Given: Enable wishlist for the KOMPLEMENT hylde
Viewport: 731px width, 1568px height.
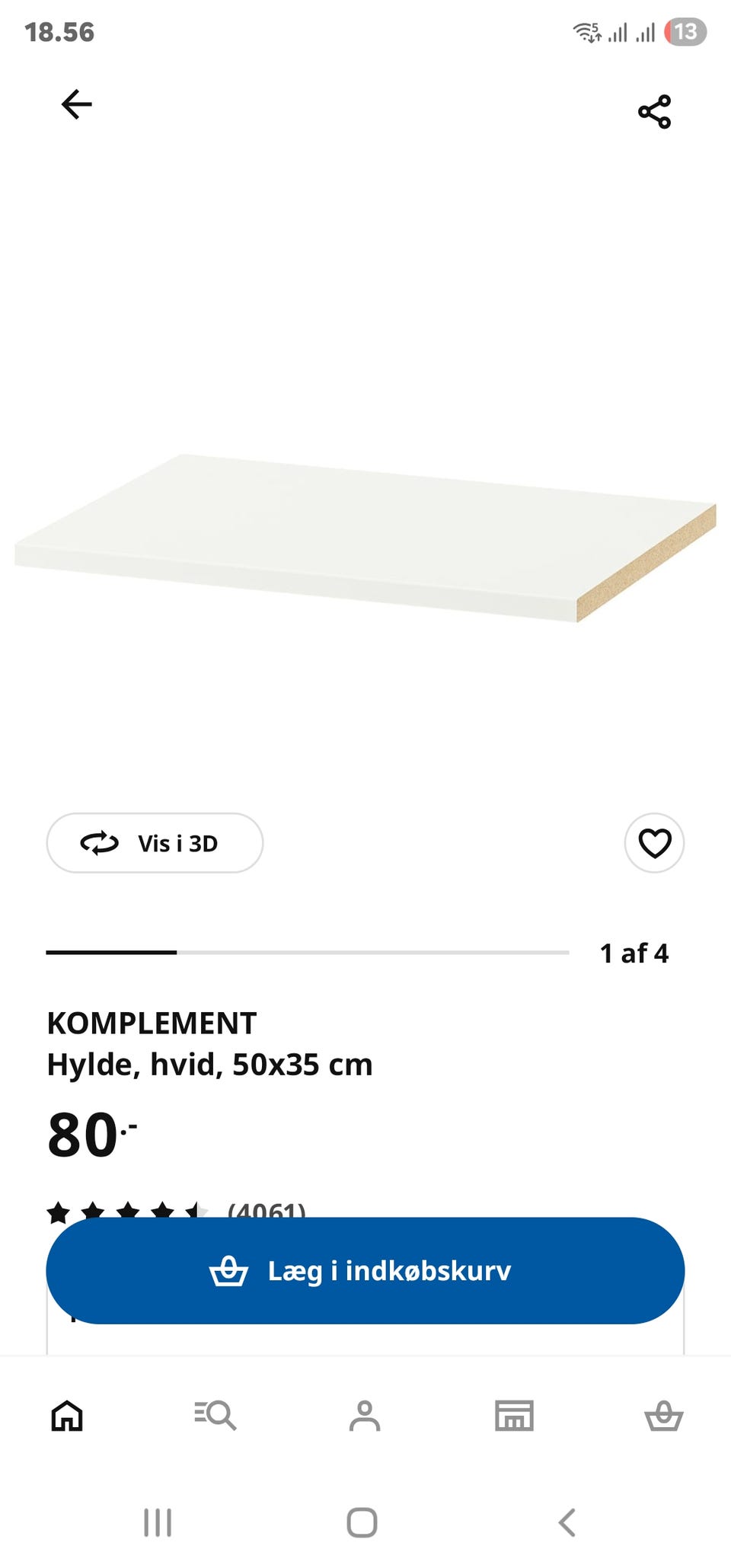Looking at the screenshot, I should tap(653, 843).
